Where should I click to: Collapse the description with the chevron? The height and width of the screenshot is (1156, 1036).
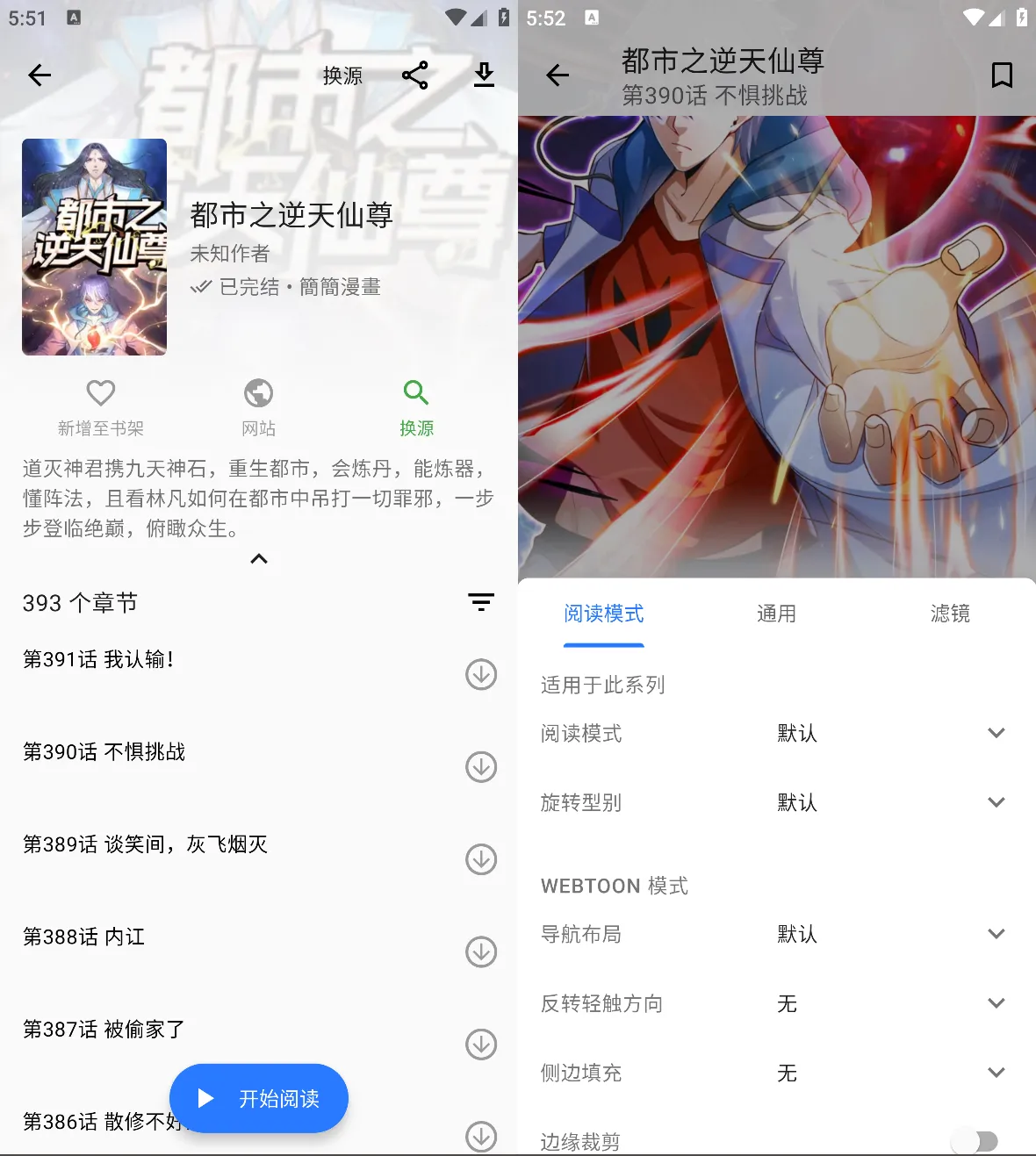[257, 558]
